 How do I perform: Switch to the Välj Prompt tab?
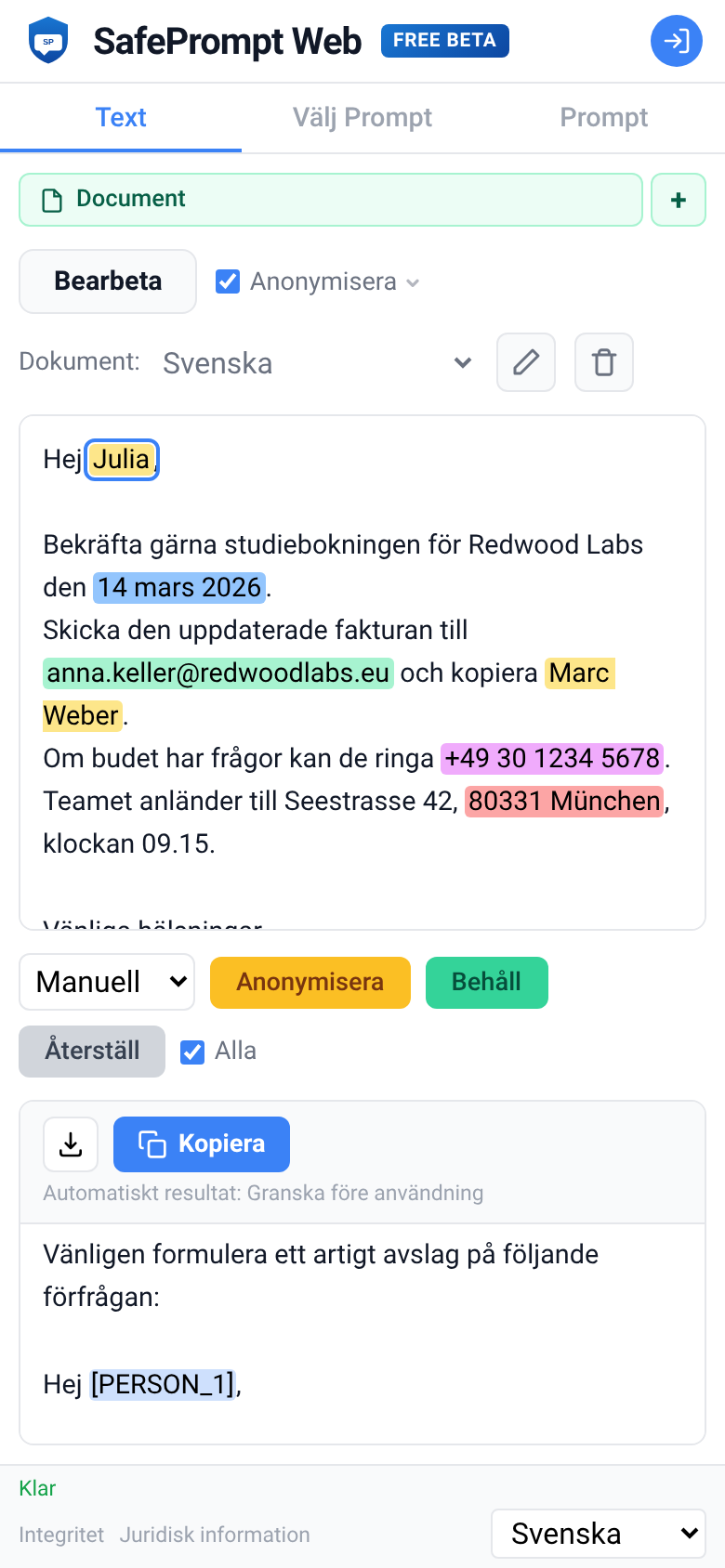coord(362,117)
